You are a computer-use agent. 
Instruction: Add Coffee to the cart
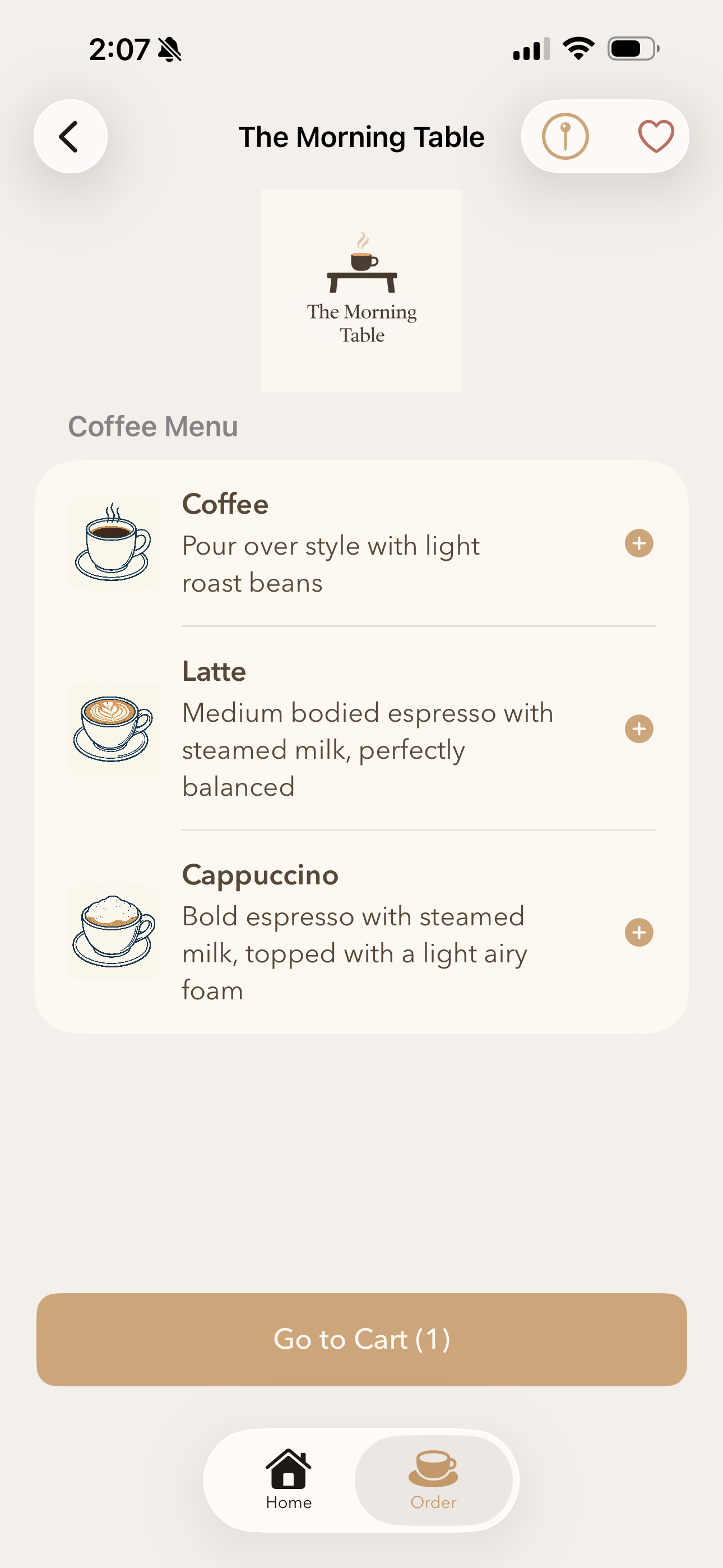click(x=638, y=543)
